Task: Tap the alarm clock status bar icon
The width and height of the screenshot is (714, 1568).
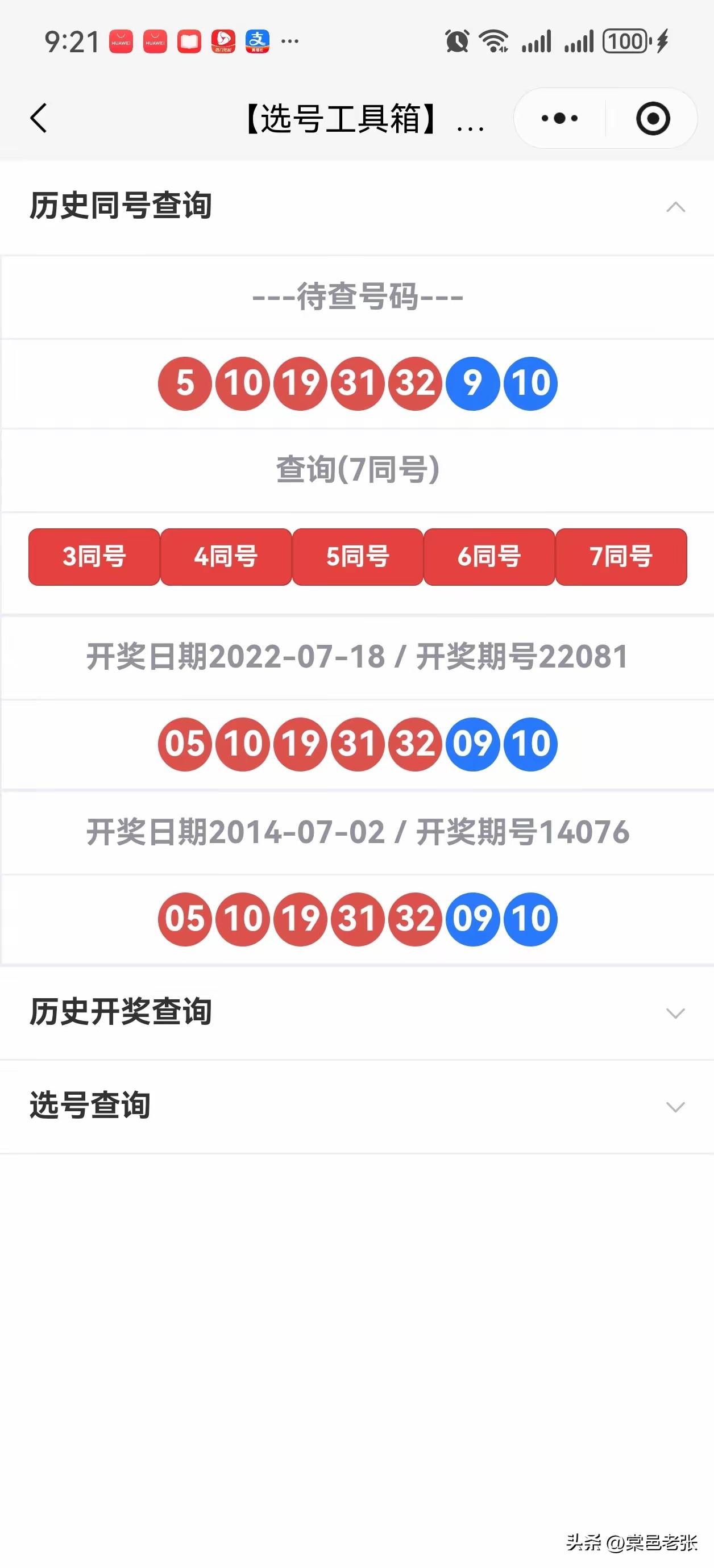Action: point(458,41)
